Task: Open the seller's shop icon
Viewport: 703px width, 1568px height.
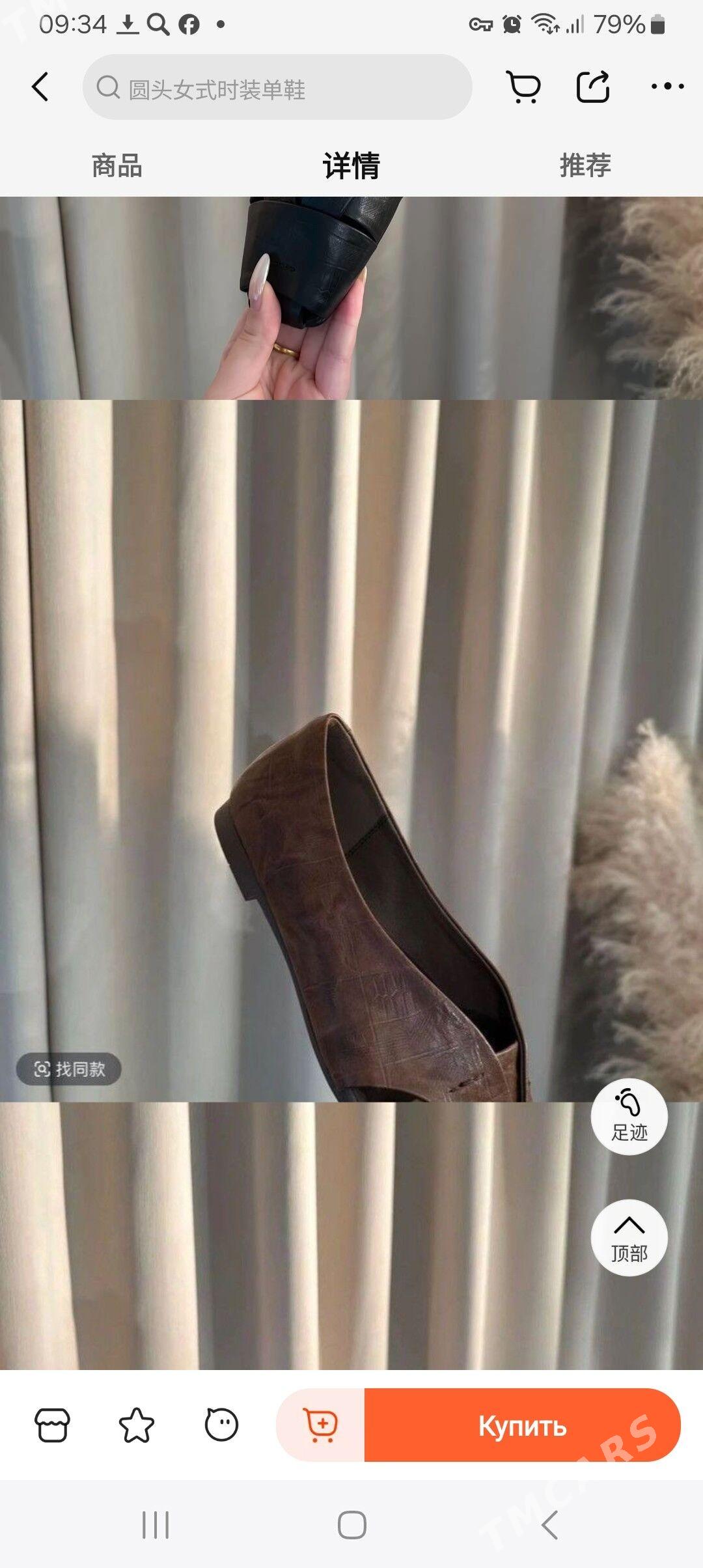Action: (52, 1425)
